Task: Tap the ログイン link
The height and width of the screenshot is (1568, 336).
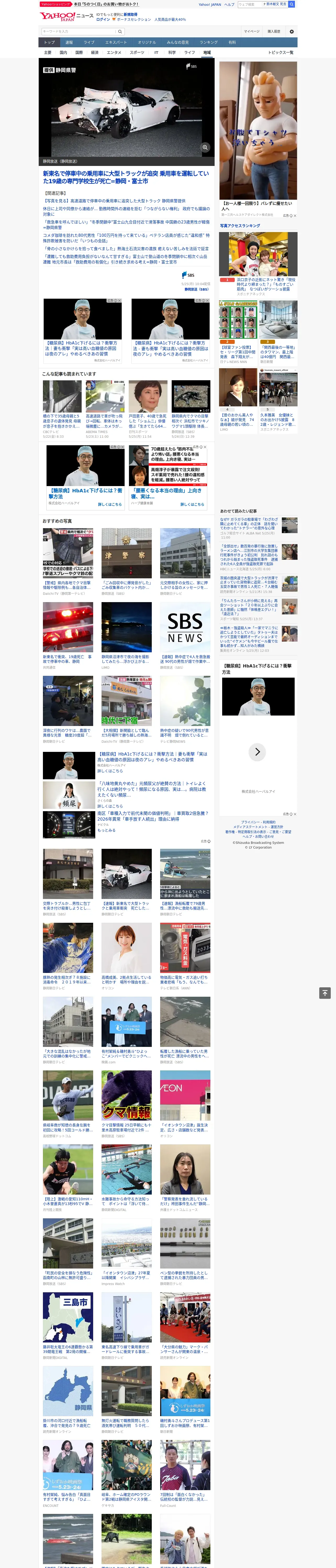Action: [103, 20]
